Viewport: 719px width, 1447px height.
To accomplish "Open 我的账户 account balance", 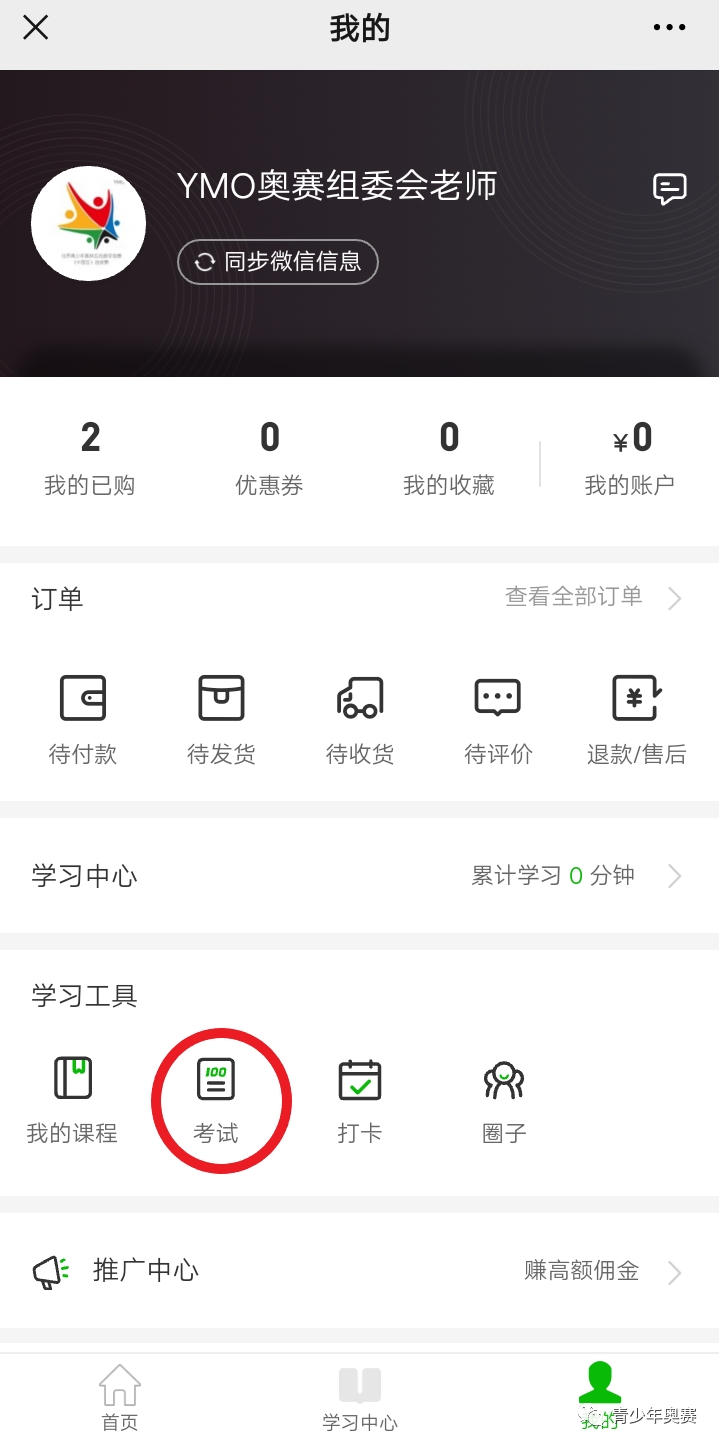I will click(630, 458).
